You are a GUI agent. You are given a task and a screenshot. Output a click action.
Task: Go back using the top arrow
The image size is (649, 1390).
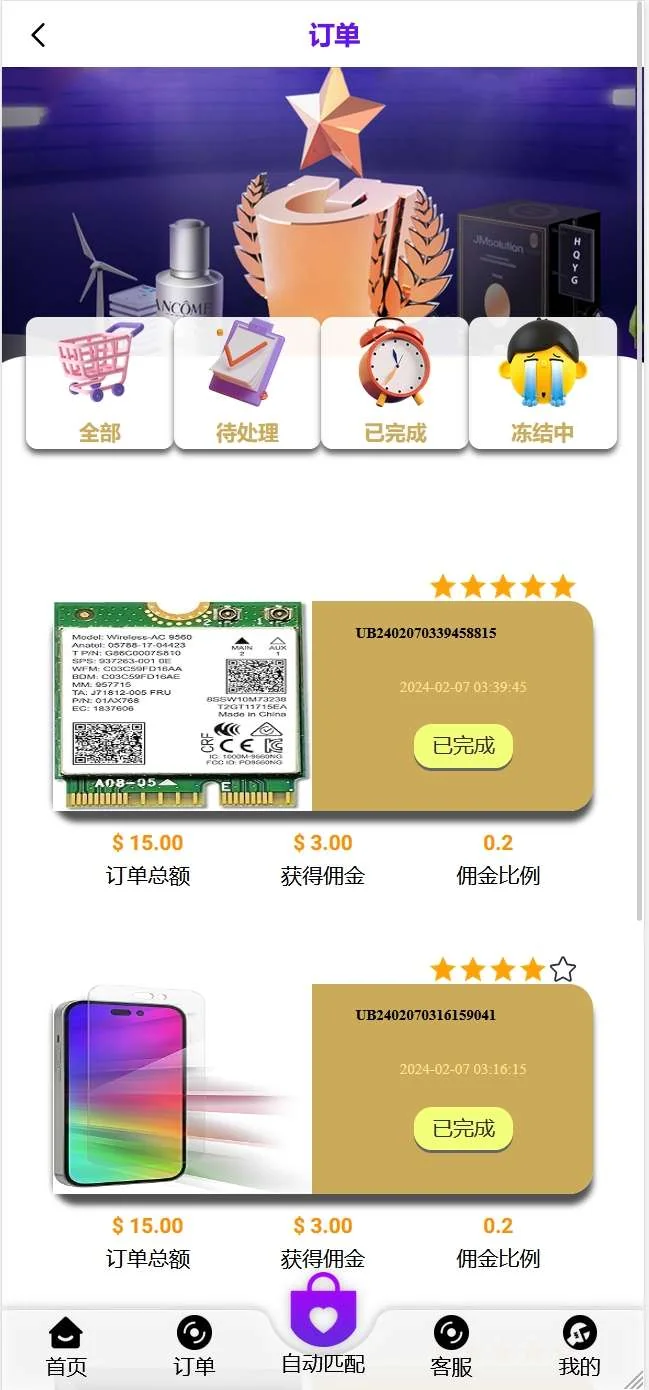coord(38,36)
